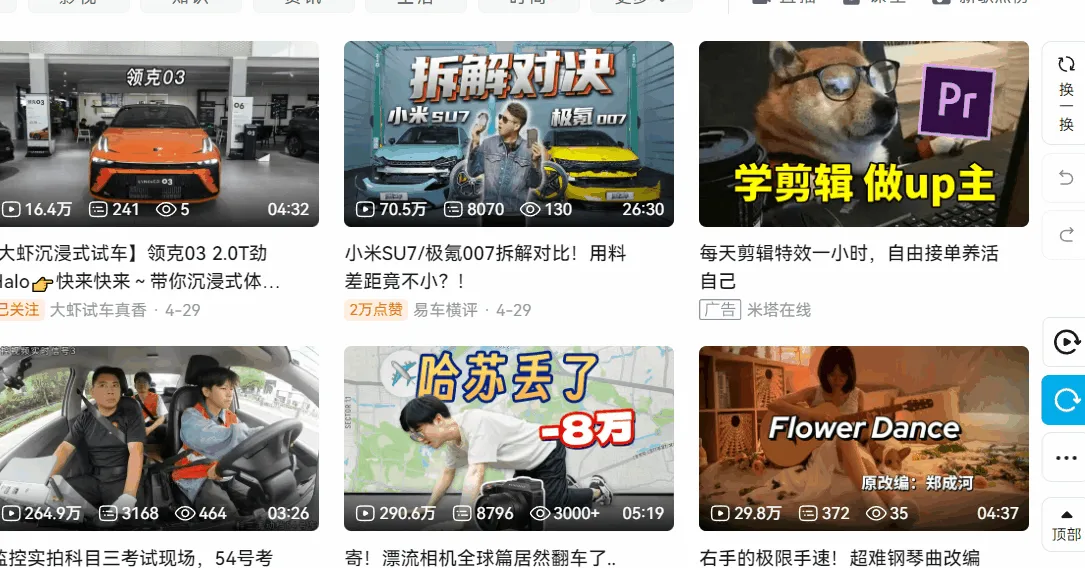Tap the play-circle icon in the side panel
The width and height of the screenshot is (1085, 568).
pyautogui.click(x=1066, y=343)
